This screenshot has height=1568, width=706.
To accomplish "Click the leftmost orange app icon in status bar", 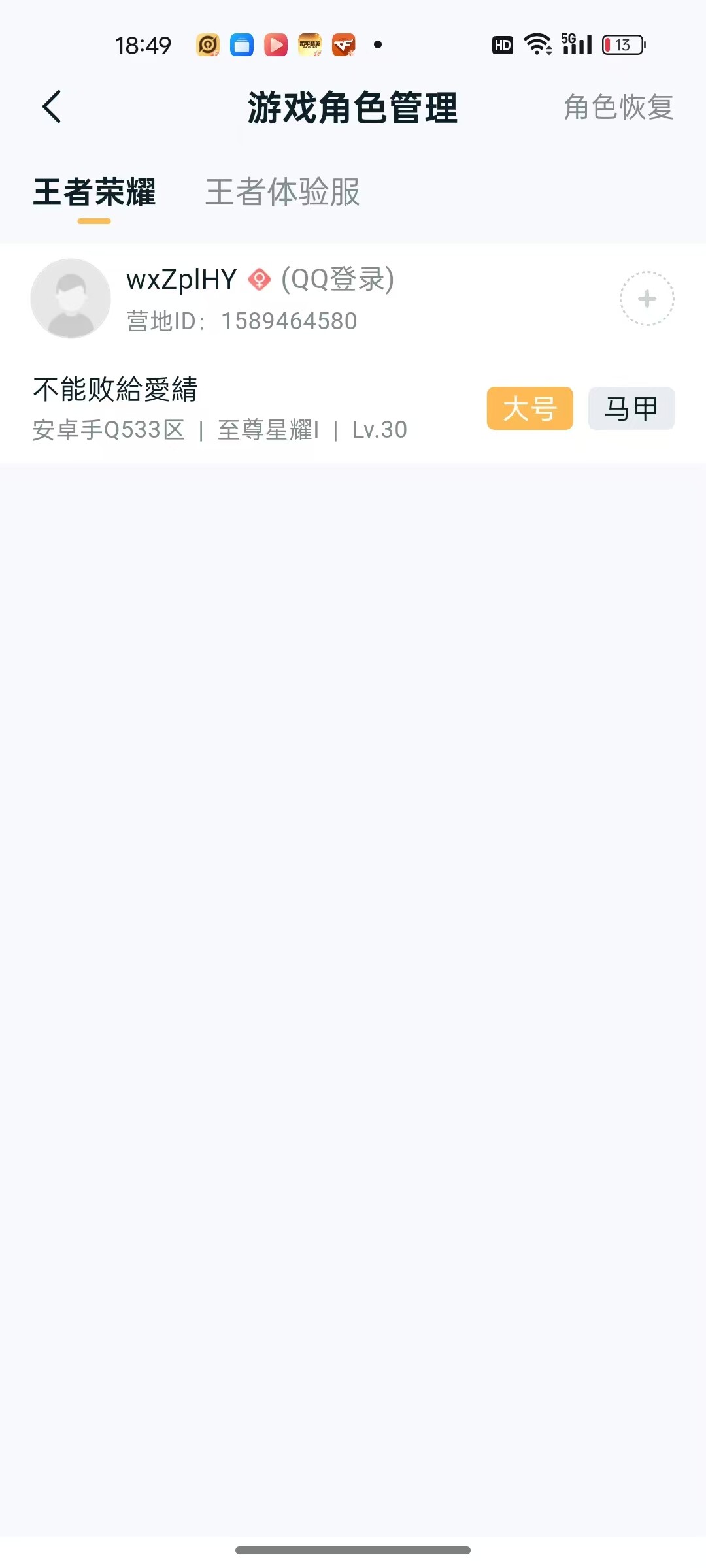I will (207, 44).
